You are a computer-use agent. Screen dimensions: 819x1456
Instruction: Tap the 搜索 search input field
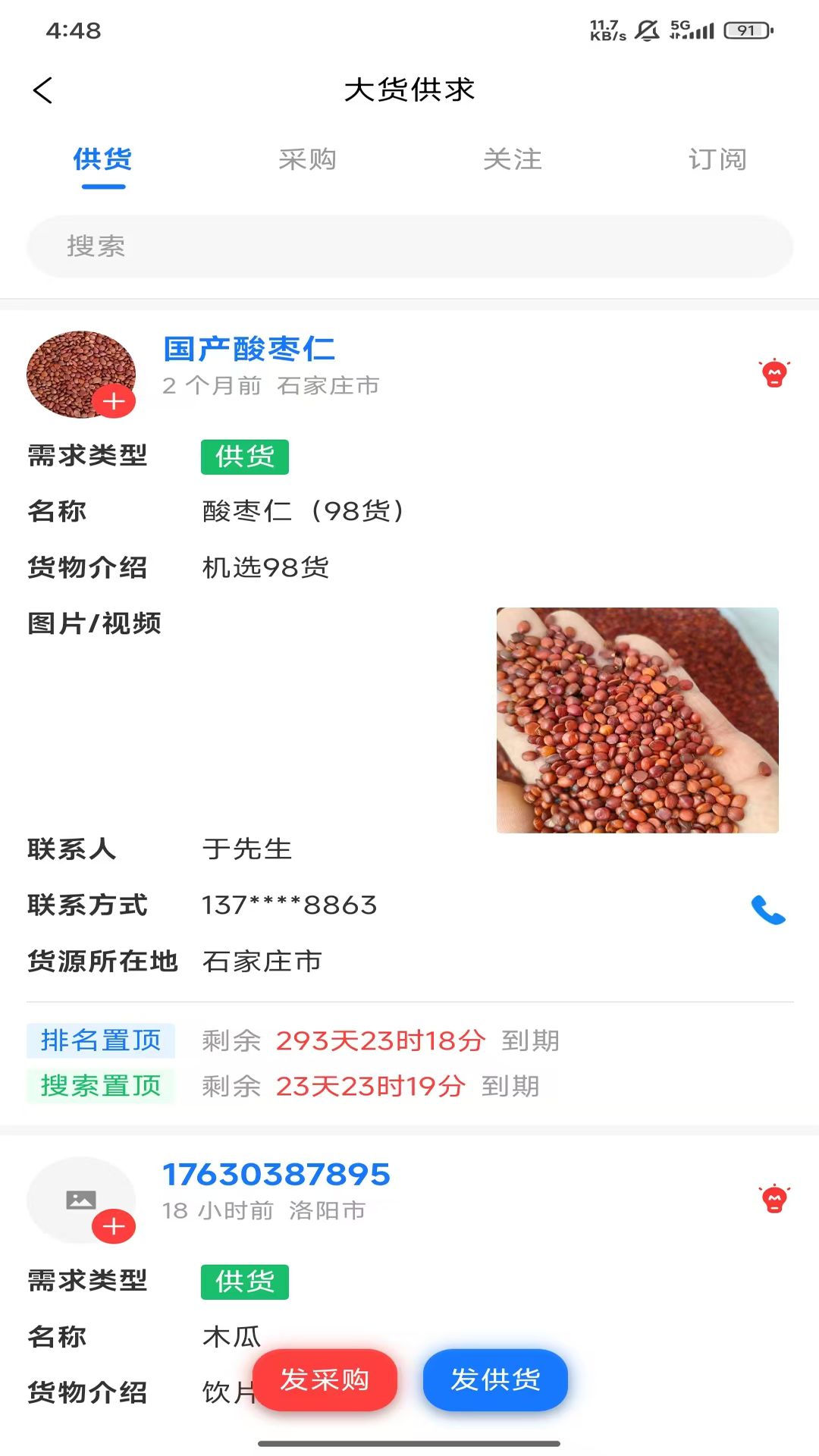tap(409, 246)
